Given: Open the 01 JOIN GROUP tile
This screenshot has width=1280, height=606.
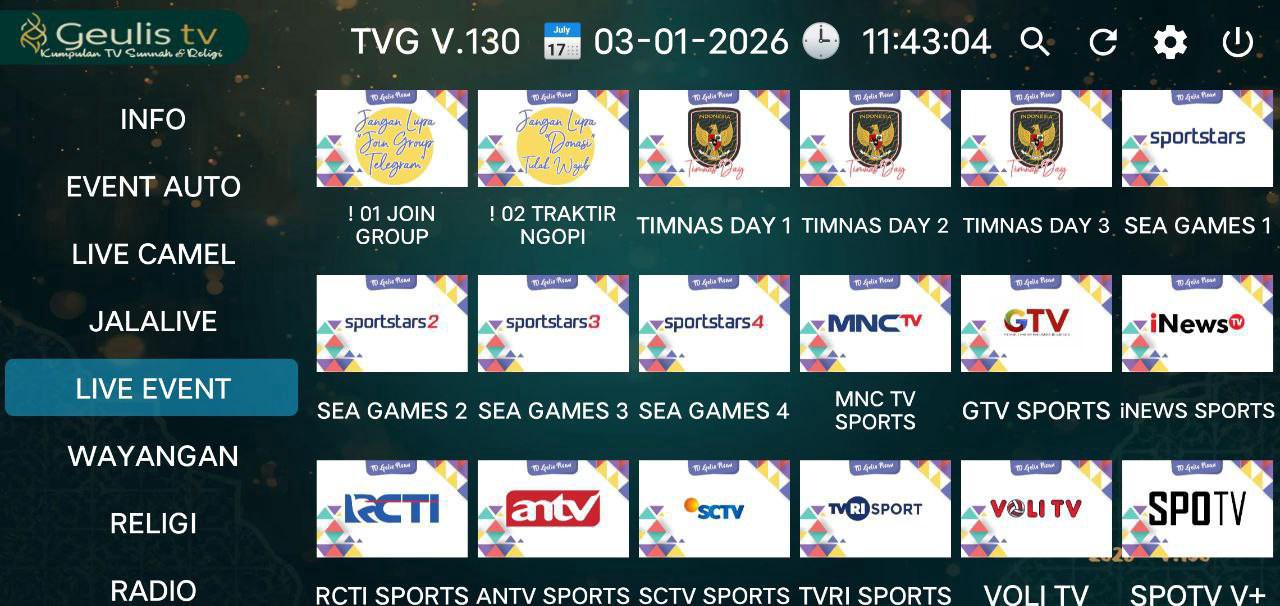Looking at the screenshot, I should [392, 140].
